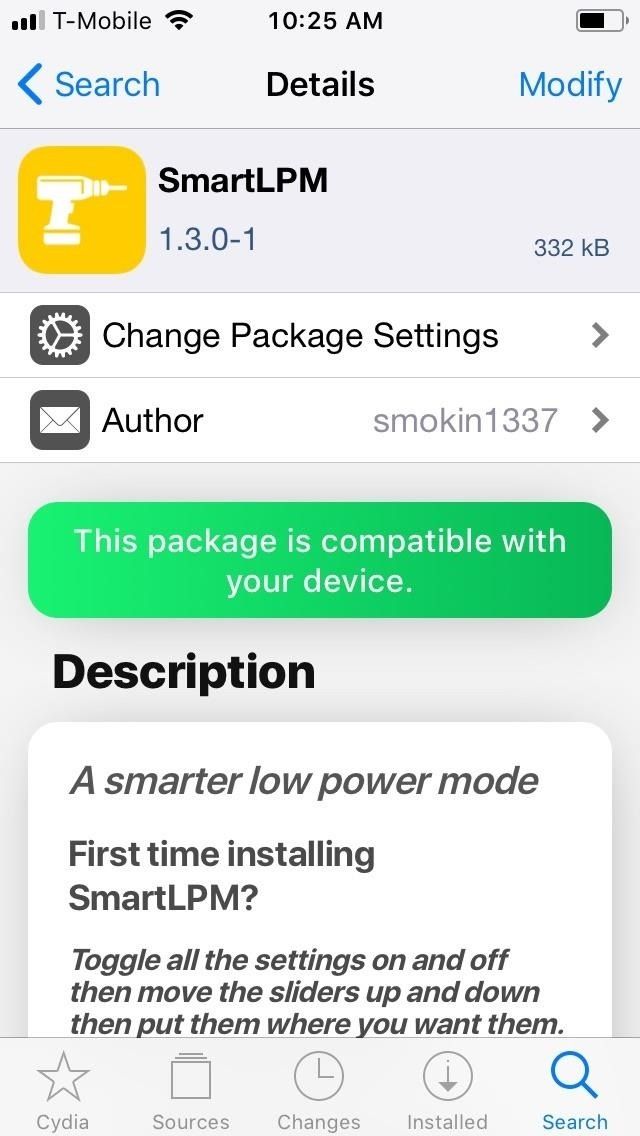Tap Modify in the top bar
The image size is (640, 1136).
click(570, 85)
